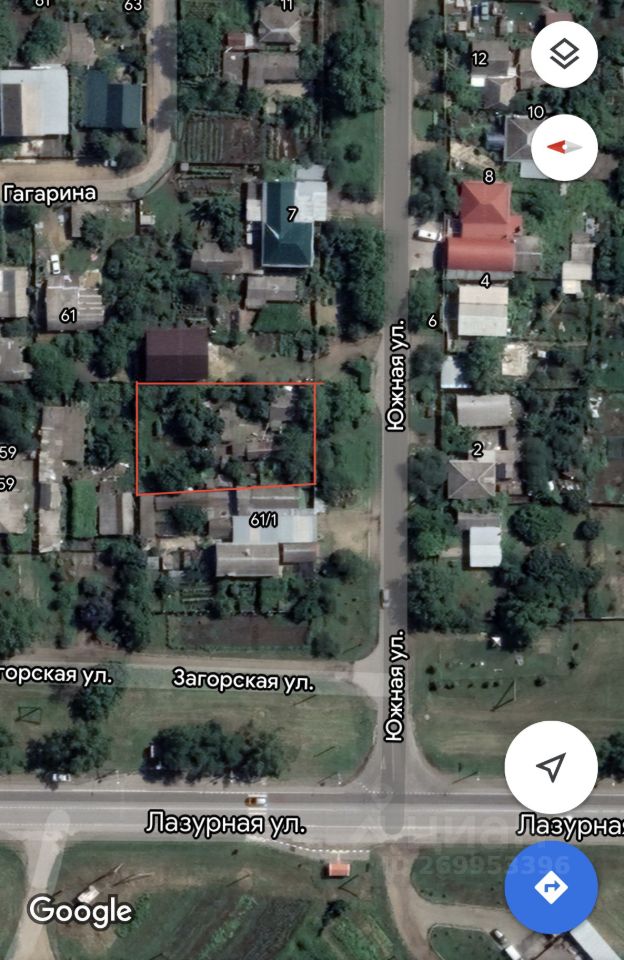Open directions with the blue button

(551, 888)
